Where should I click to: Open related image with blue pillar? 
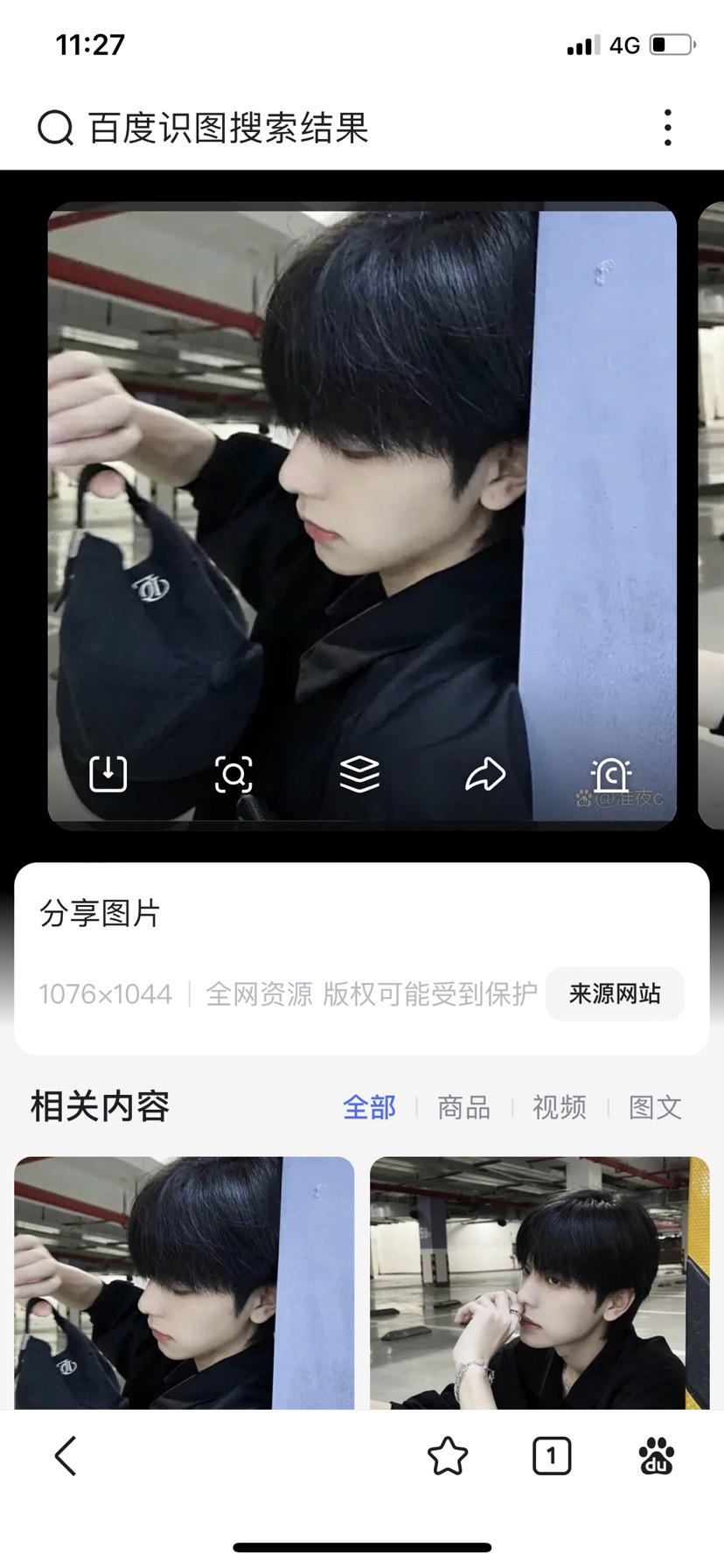coord(184,1282)
